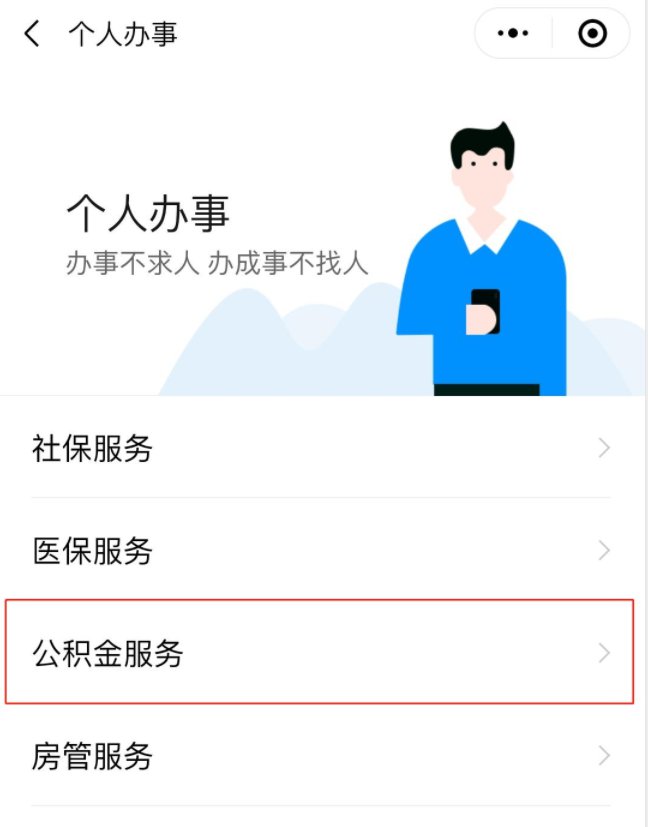Open 房管服务
648x827 pixels.
coord(320,756)
